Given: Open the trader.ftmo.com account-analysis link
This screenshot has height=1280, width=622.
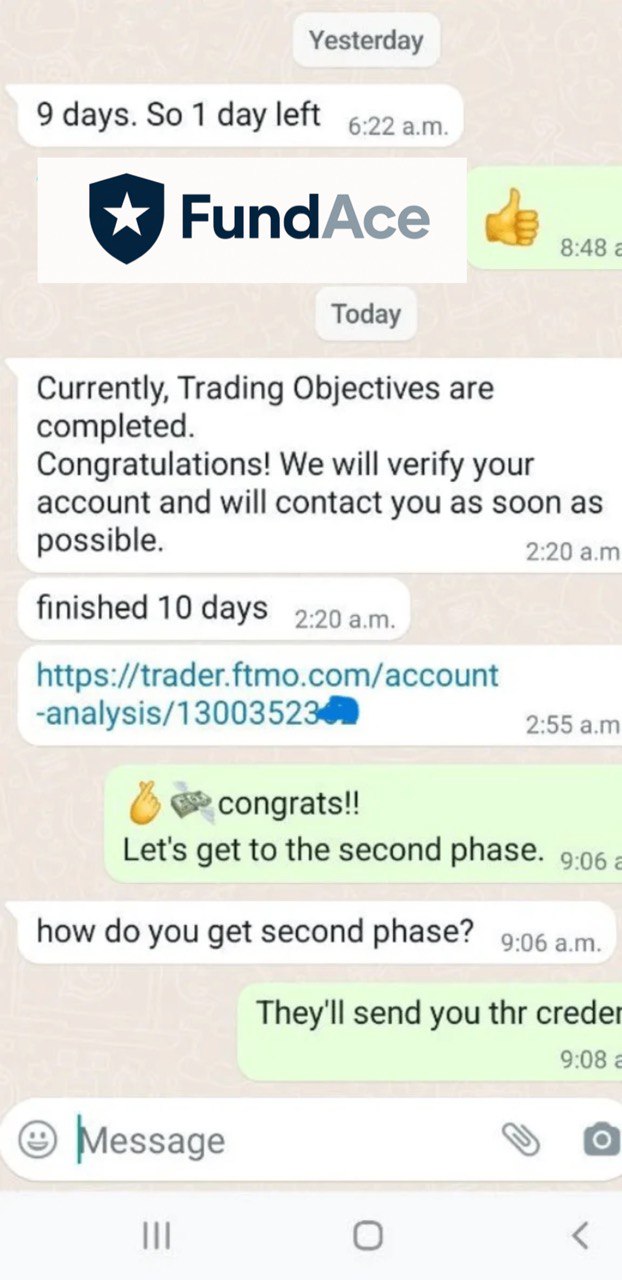Looking at the screenshot, I should click(268, 694).
